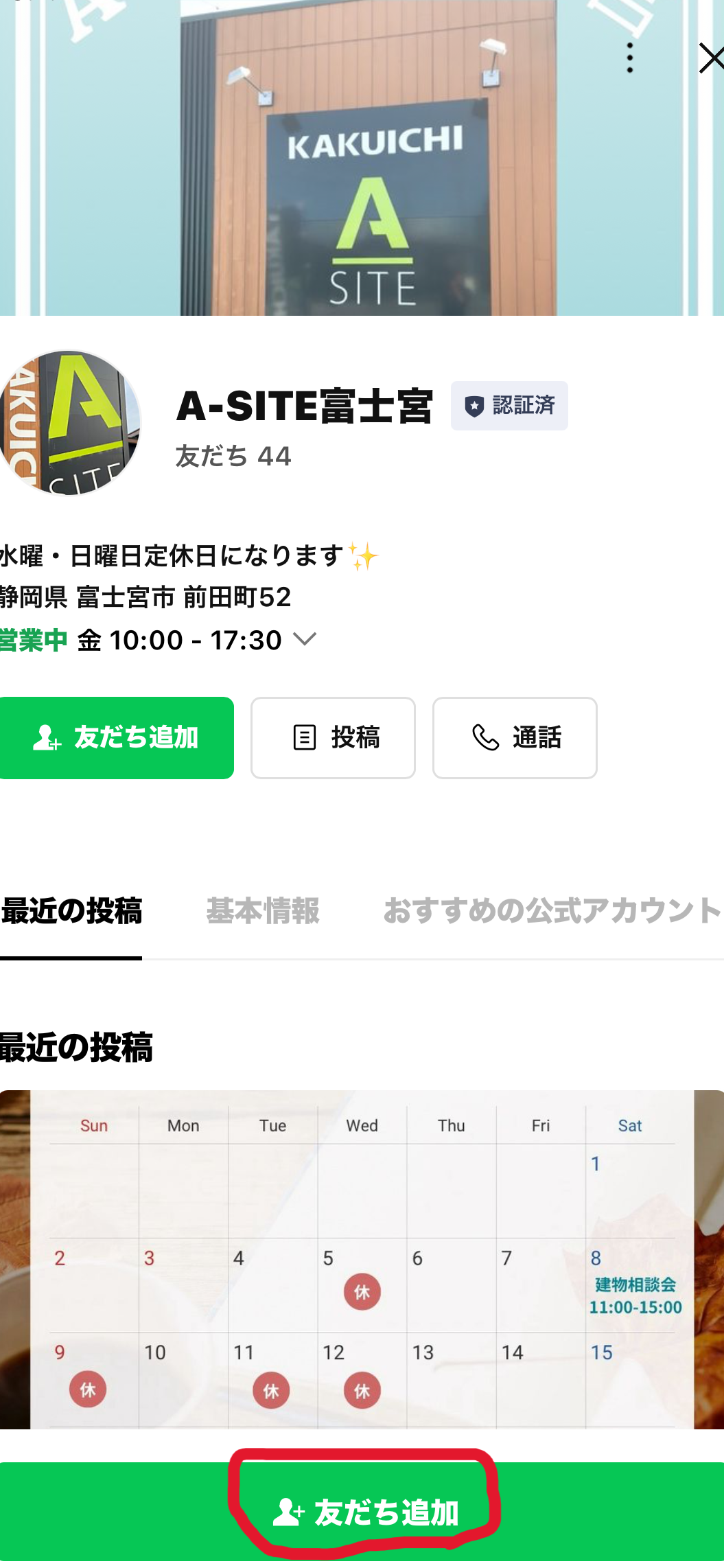Image resolution: width=724 pixels, height=1568 pixels.
Task: Open the recent post's calendar image
Action: click(362, 1259)
